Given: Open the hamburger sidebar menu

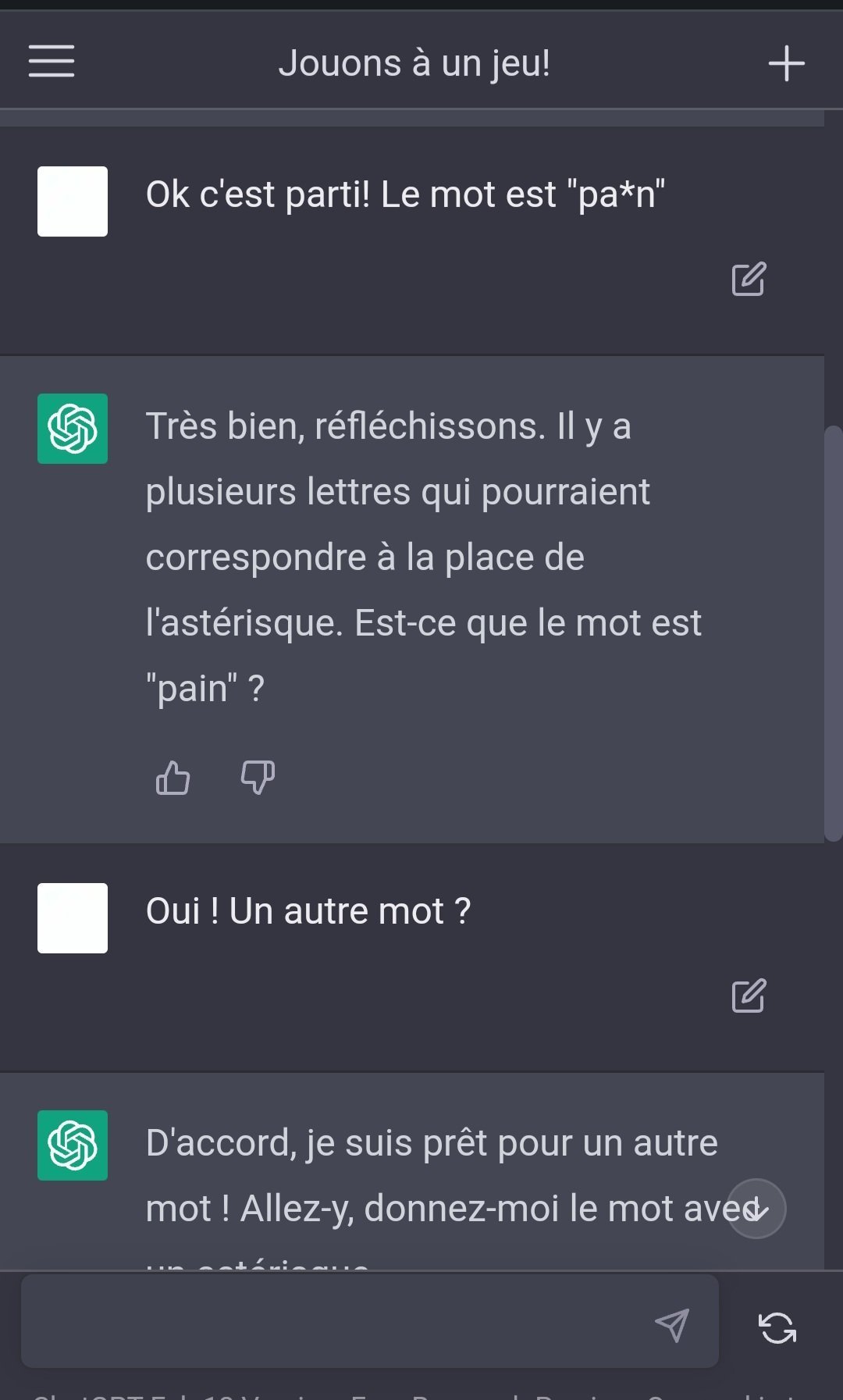Looking at the screenshot, I should [x=52, y=62].
